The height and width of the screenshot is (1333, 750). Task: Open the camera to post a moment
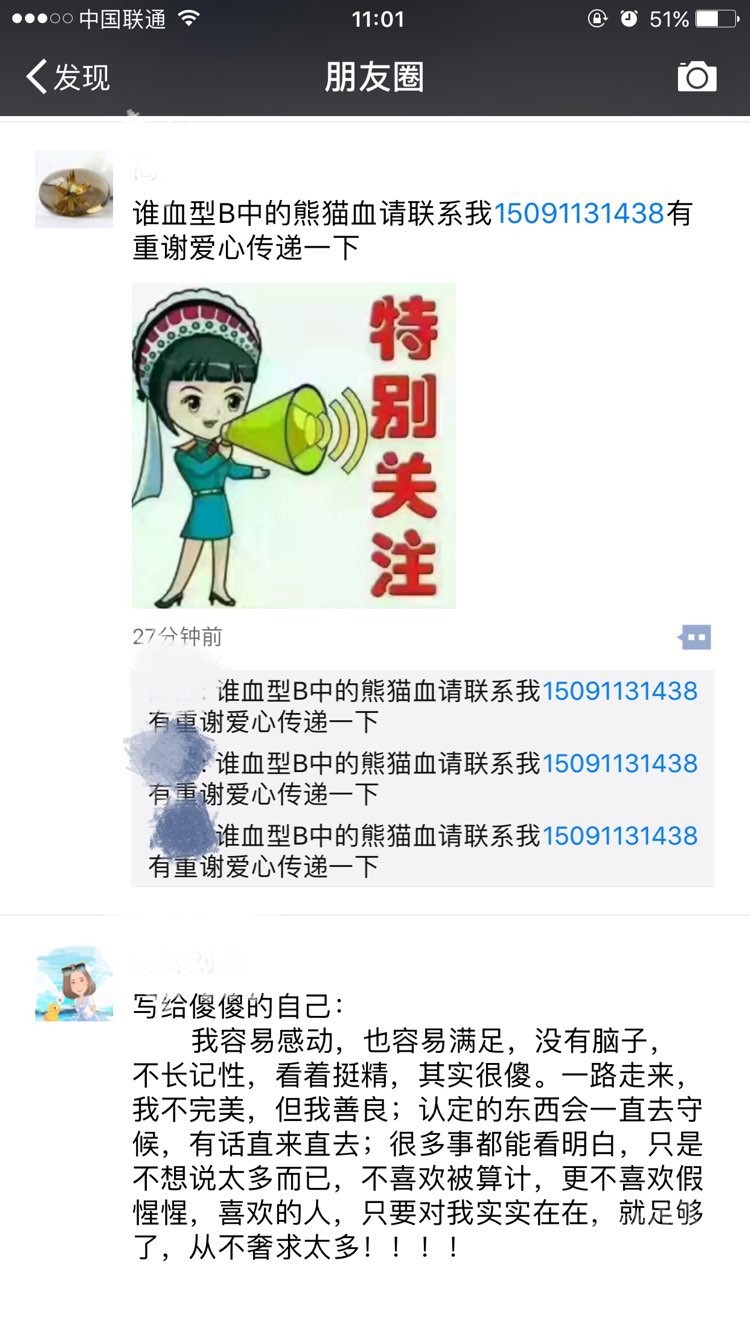(x=697, y=77)
